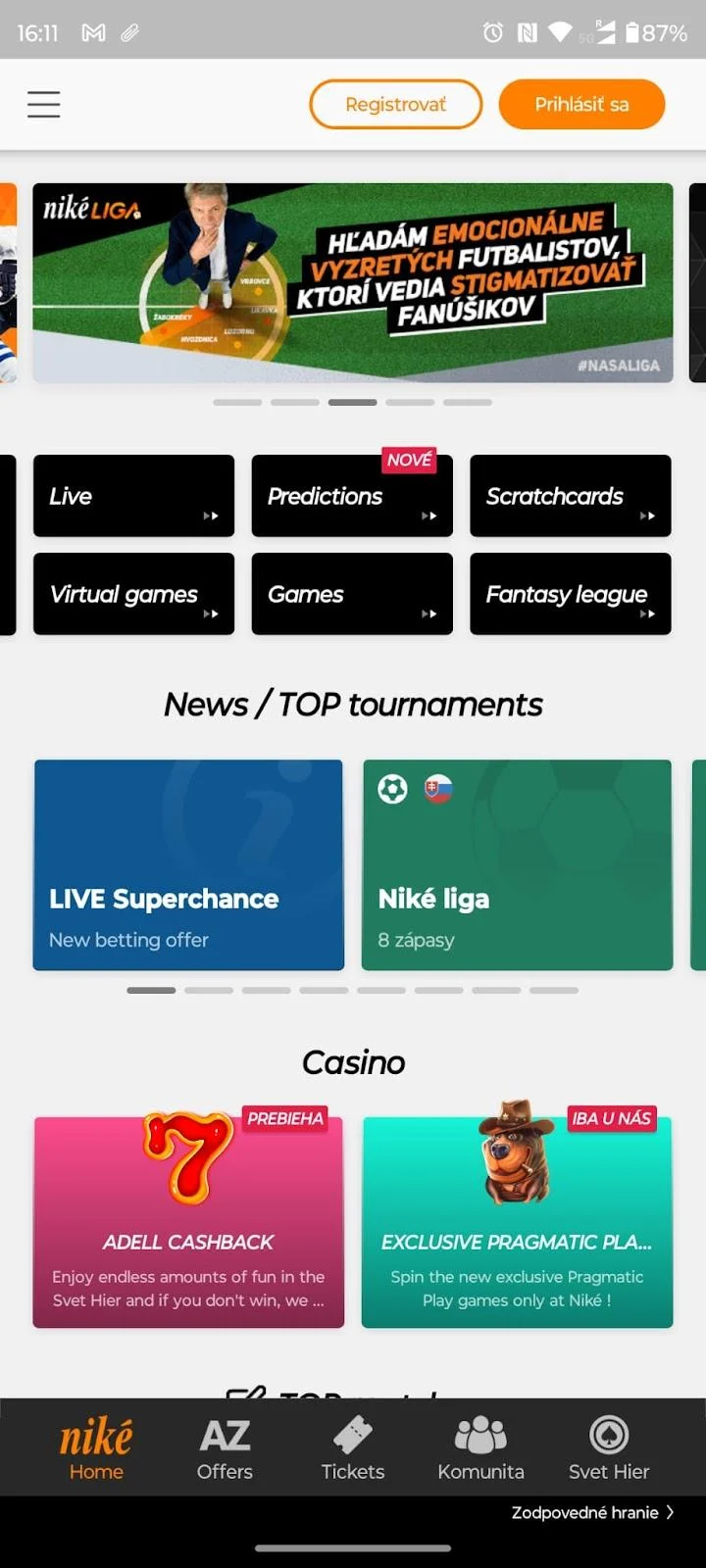Tap Prihlásiť sa to log in
The image size is (706, 1568).
point(581,104)
